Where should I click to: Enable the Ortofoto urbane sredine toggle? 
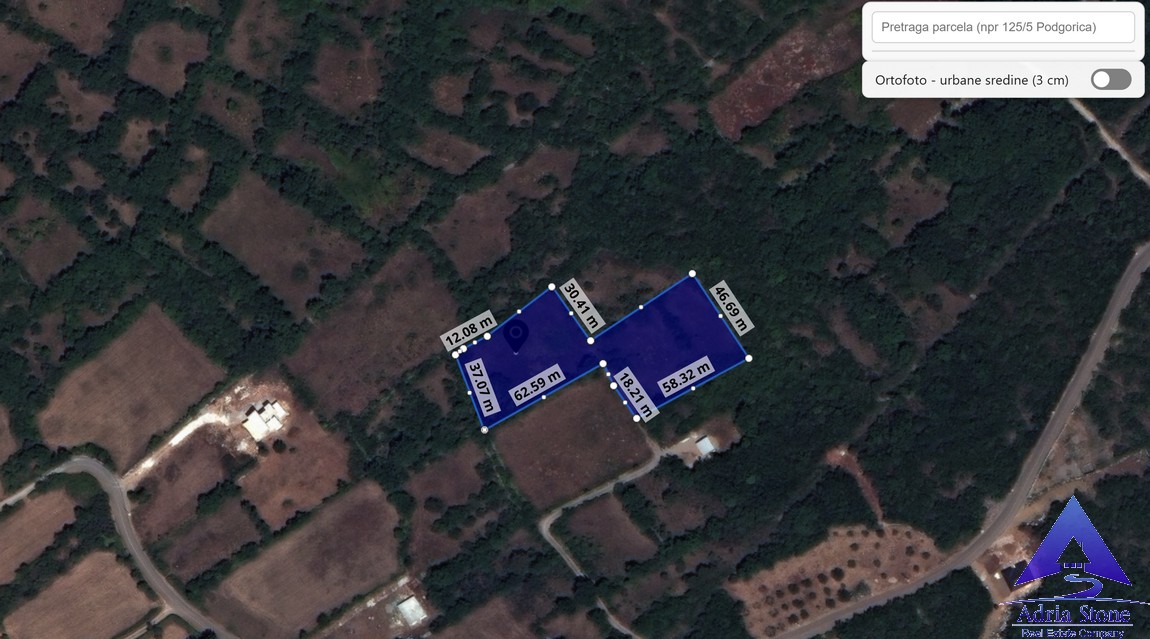pos(1110,79)
